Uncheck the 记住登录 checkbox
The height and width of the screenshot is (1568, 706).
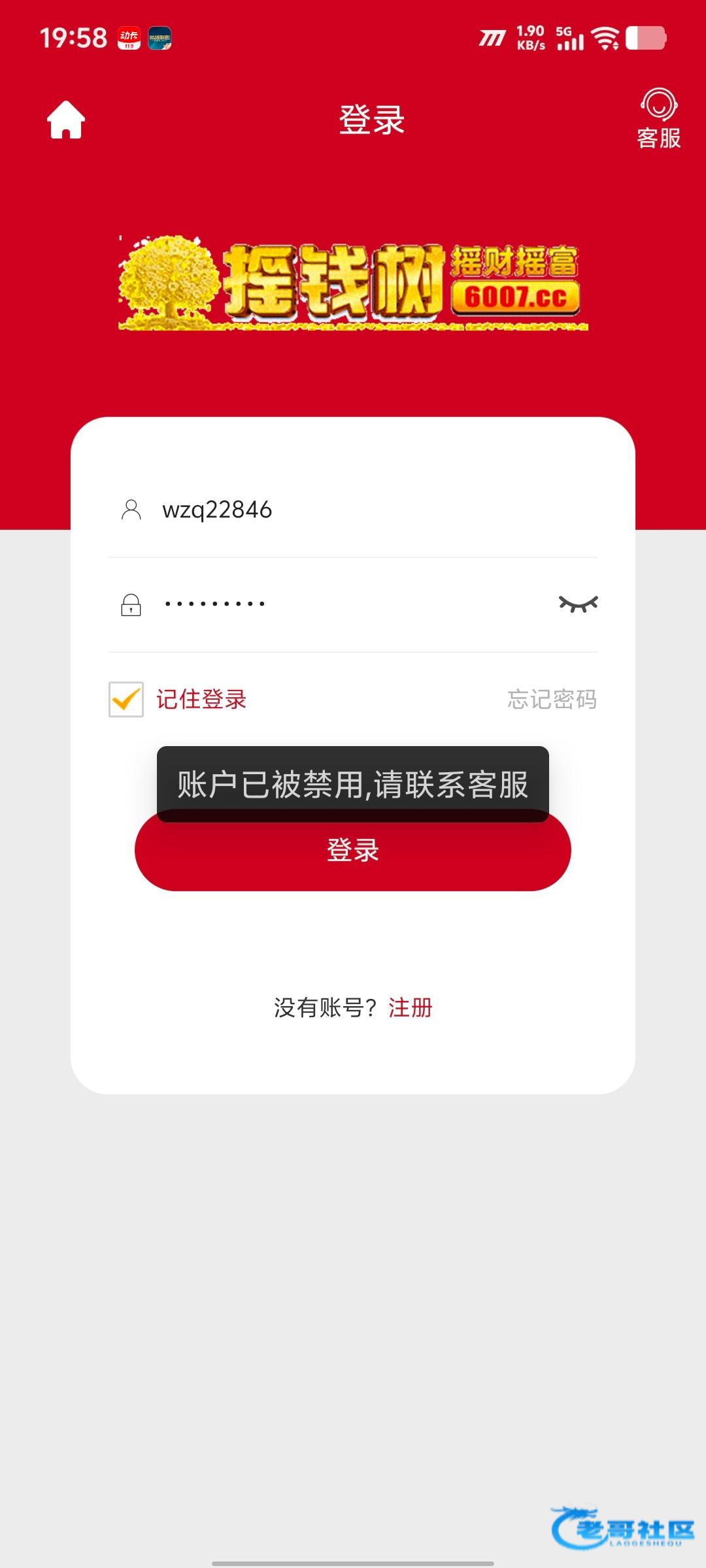[x=126, y=699]
